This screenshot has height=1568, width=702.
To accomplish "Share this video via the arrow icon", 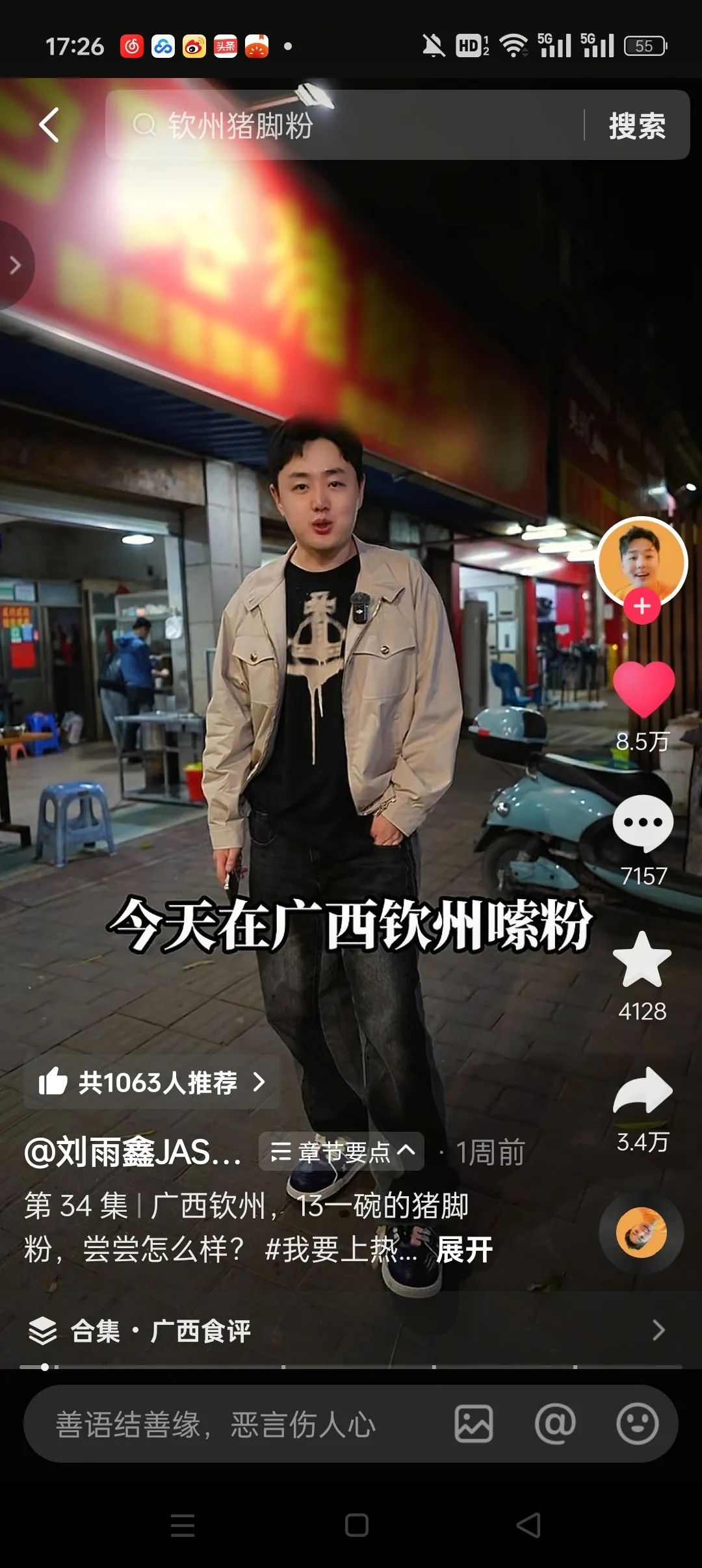I will click(x=642, y=1091).
